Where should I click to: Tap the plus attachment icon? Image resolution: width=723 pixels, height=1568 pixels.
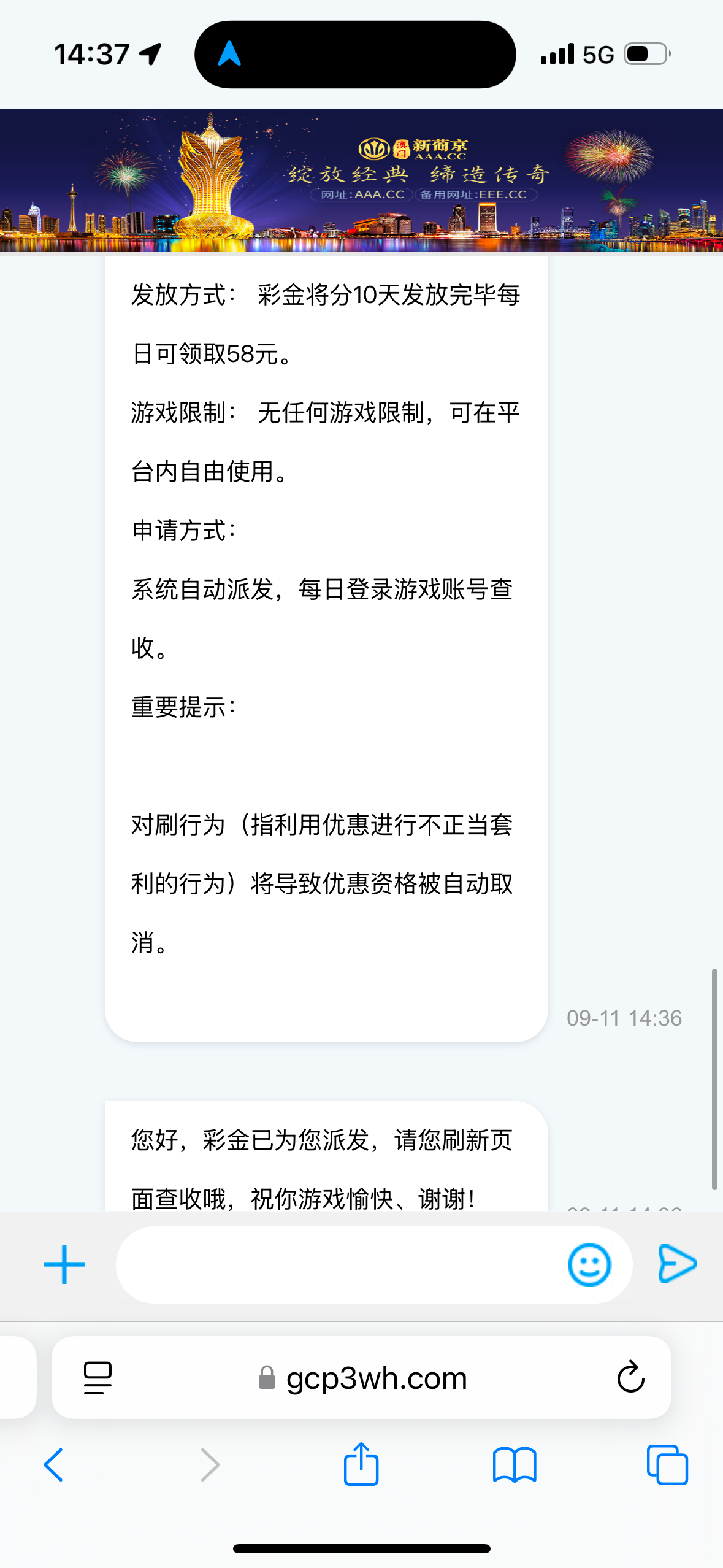tap(64, 1265)
